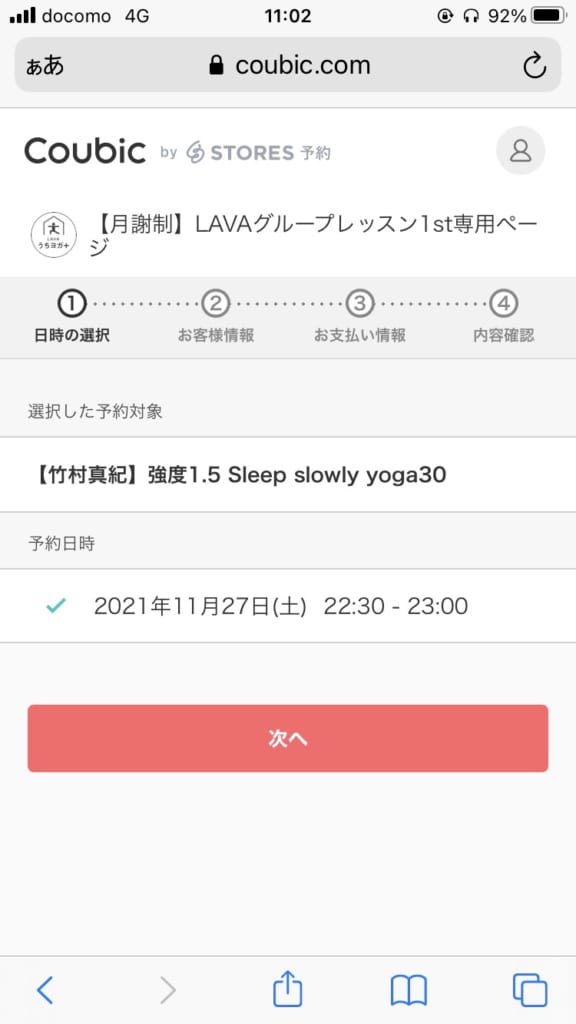Tap the 次へ button to continue
Image resolution: width=576 pixels, height=1024 pixels.
287,738
